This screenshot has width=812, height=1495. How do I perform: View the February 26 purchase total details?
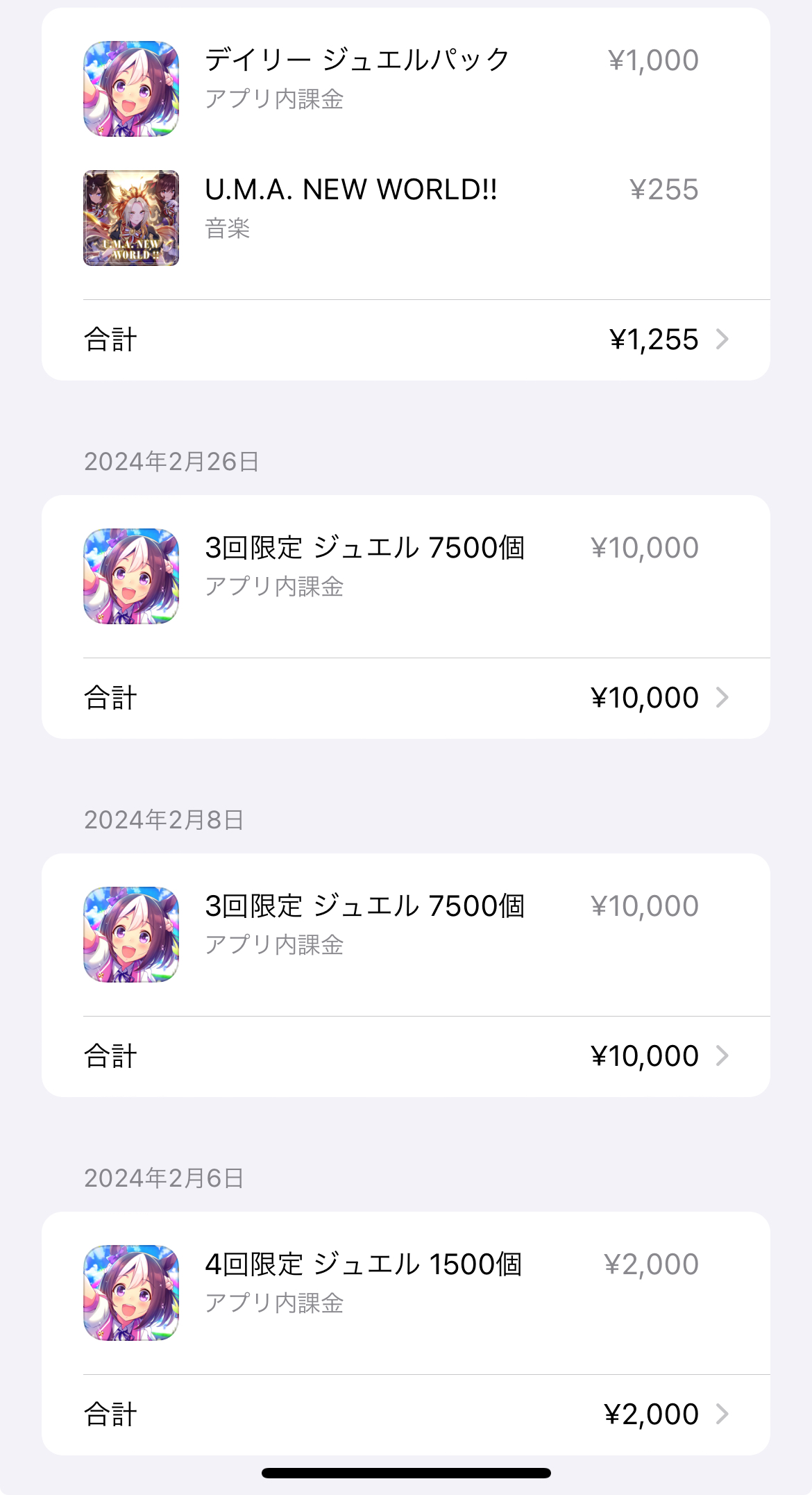pyautogui.click(x=406, y=698)
